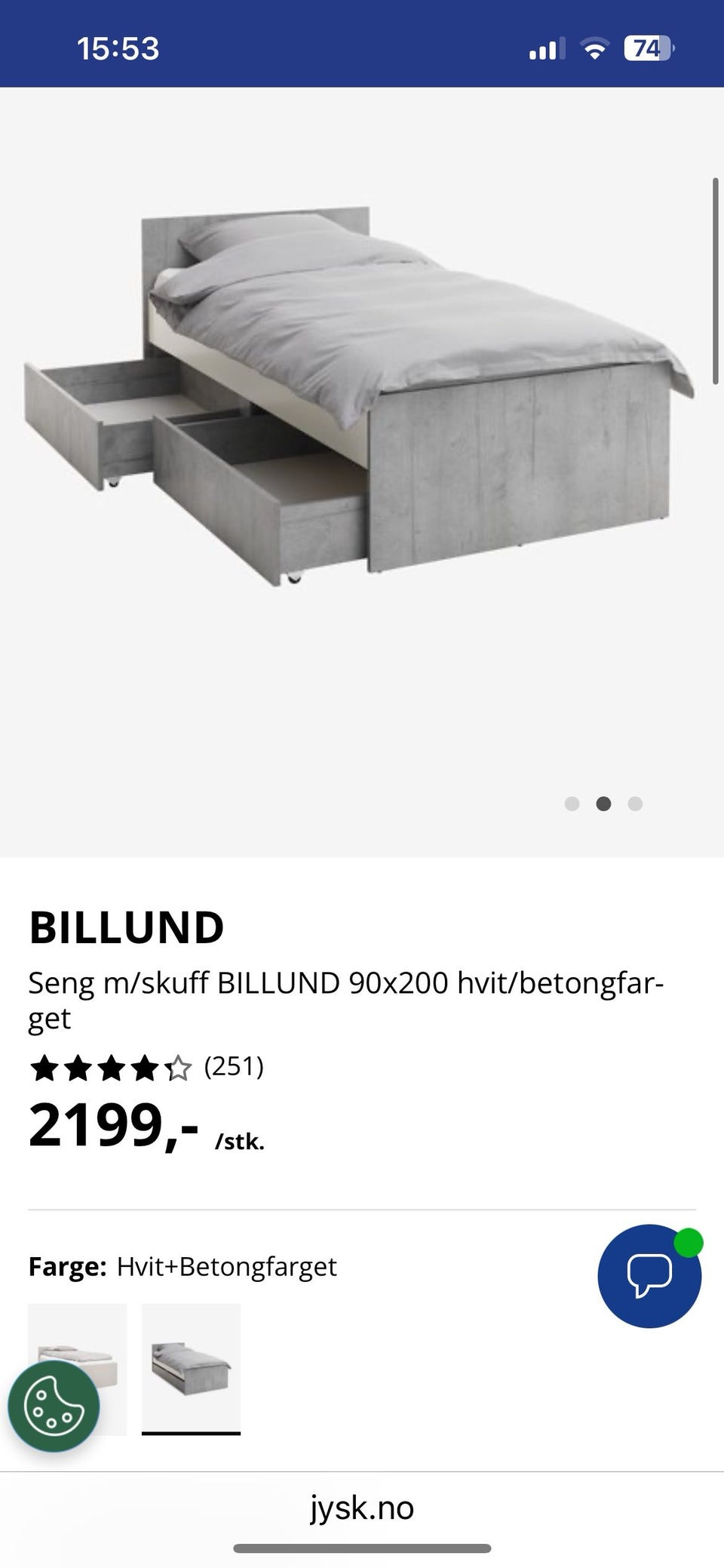Select the third carousel dot
This screenshot has height=1568, width=724.
(x=636, y=804)
